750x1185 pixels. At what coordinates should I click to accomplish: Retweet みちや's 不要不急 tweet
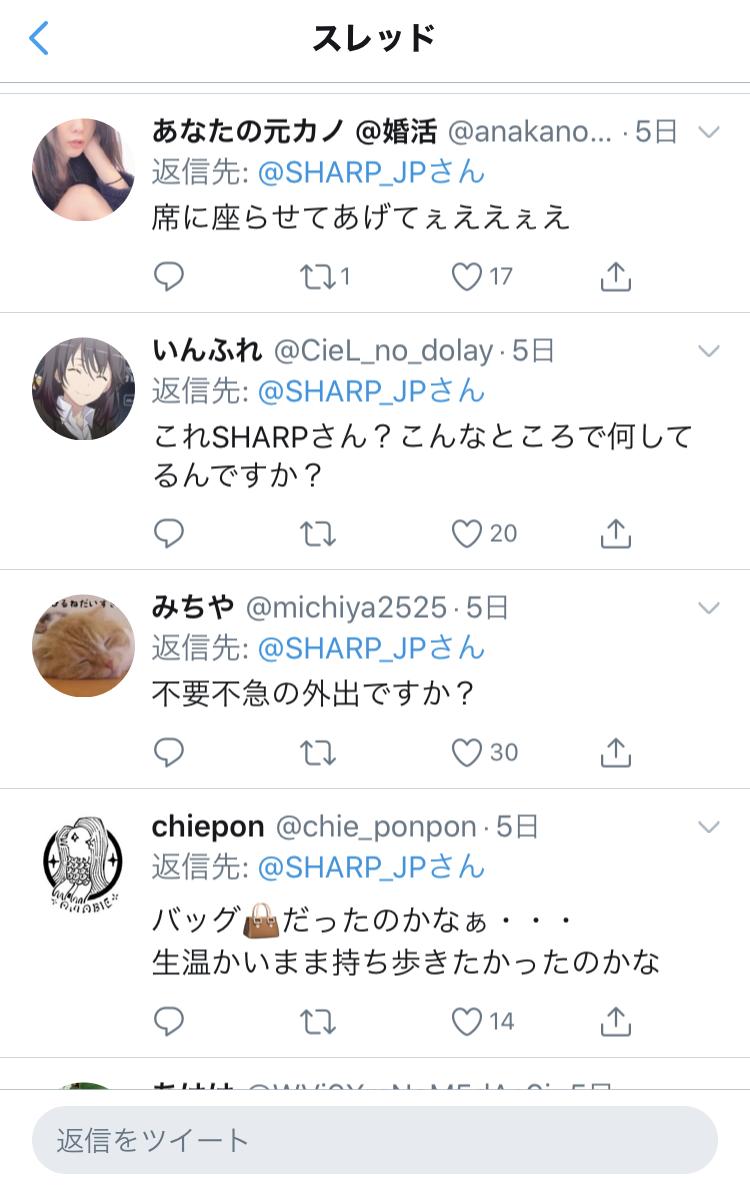[318, 752]
